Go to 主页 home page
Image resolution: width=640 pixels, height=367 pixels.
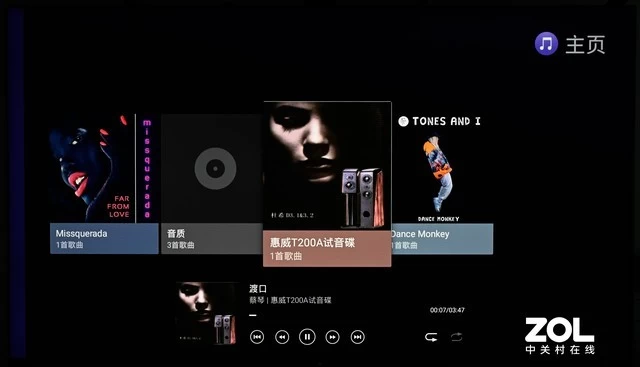pyautogui.click(x=570, y=44)
